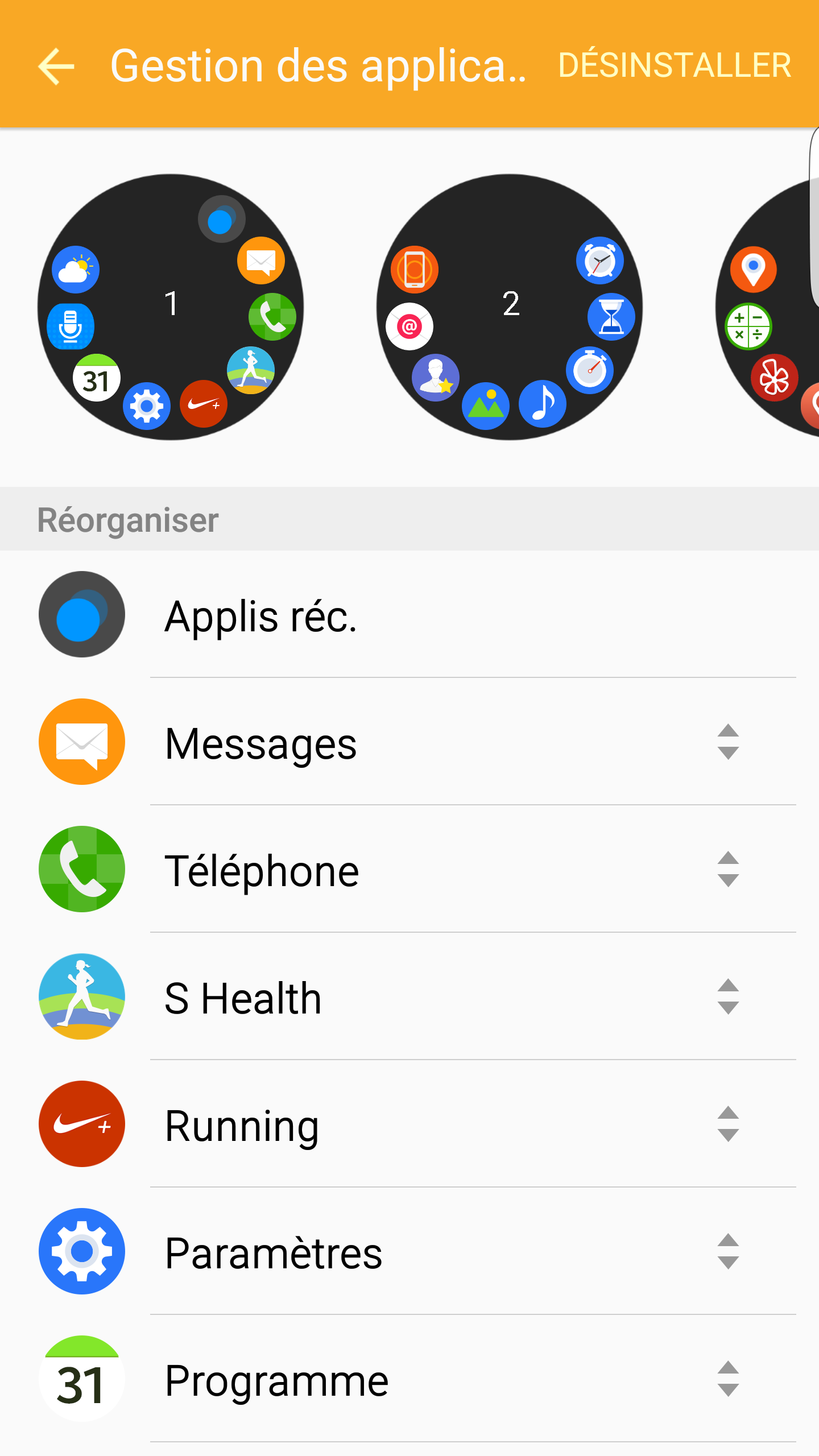This screenshot has height=1456, width=819.
Task: Go back using the arrow icon
Action: 56,66
